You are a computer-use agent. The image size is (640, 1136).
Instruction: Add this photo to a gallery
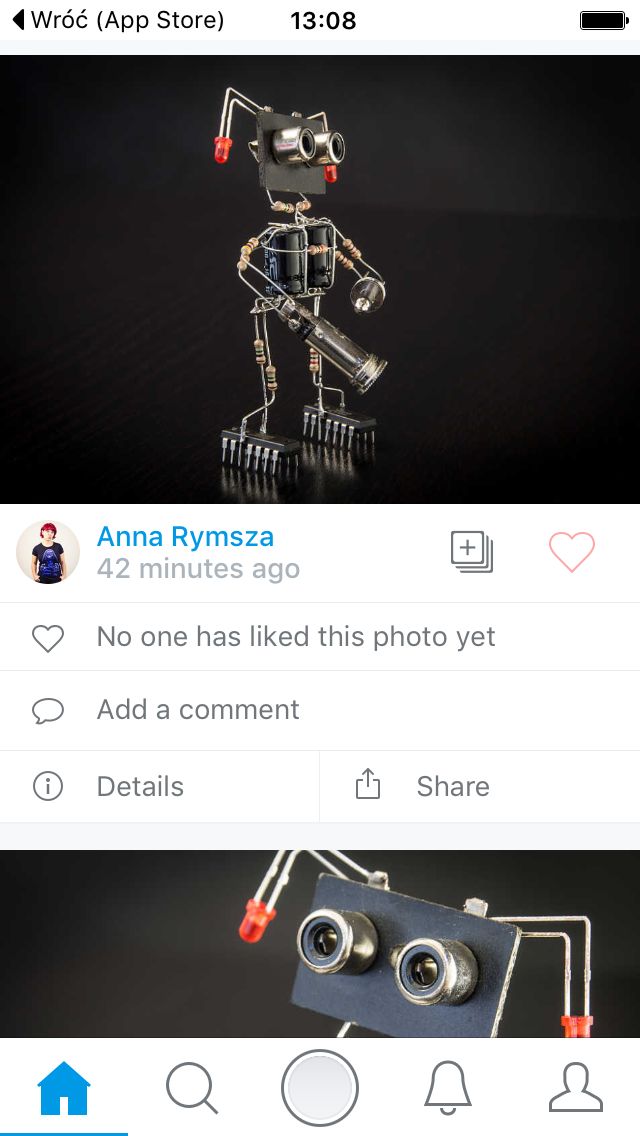(472, 552)
